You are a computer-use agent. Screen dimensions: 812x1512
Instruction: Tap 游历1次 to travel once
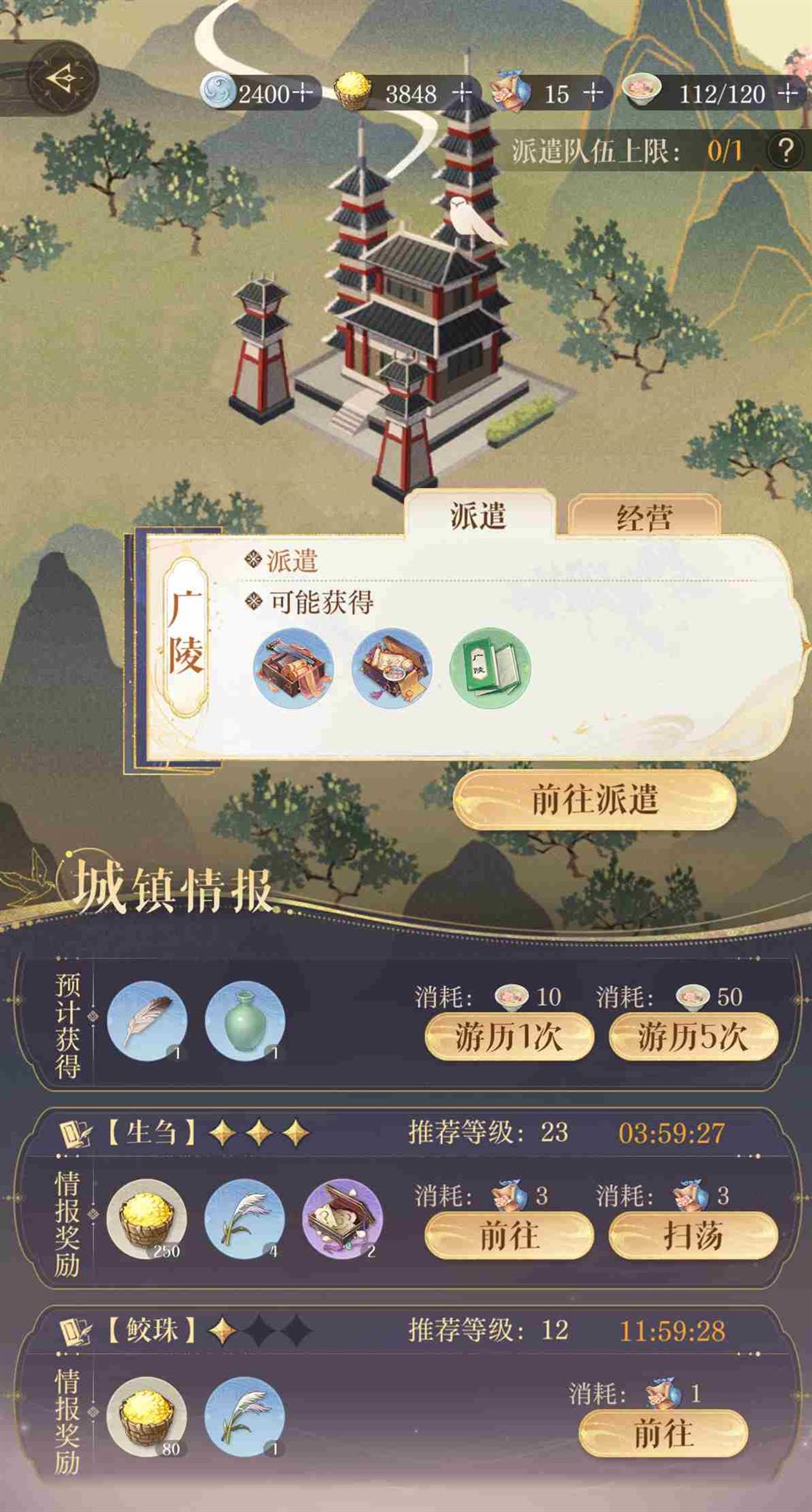point(509,1038)
